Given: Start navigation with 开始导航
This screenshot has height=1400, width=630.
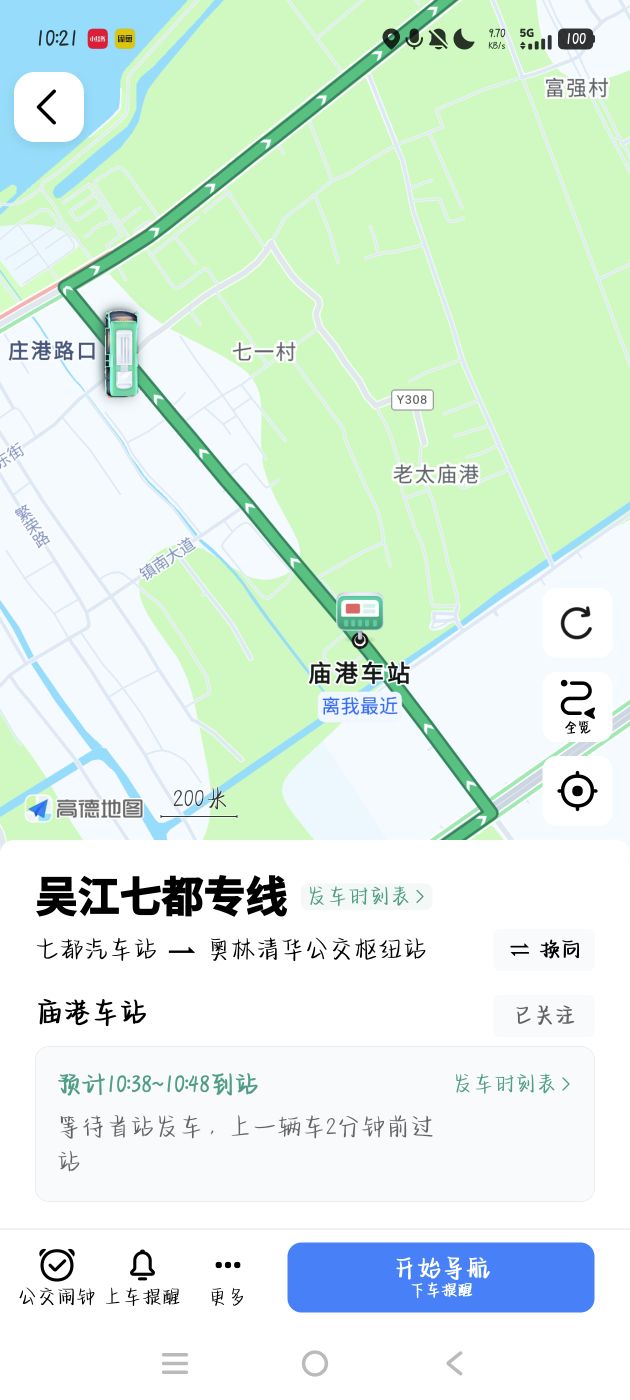Looking at the screenshot, I should tap(441, 1277).
